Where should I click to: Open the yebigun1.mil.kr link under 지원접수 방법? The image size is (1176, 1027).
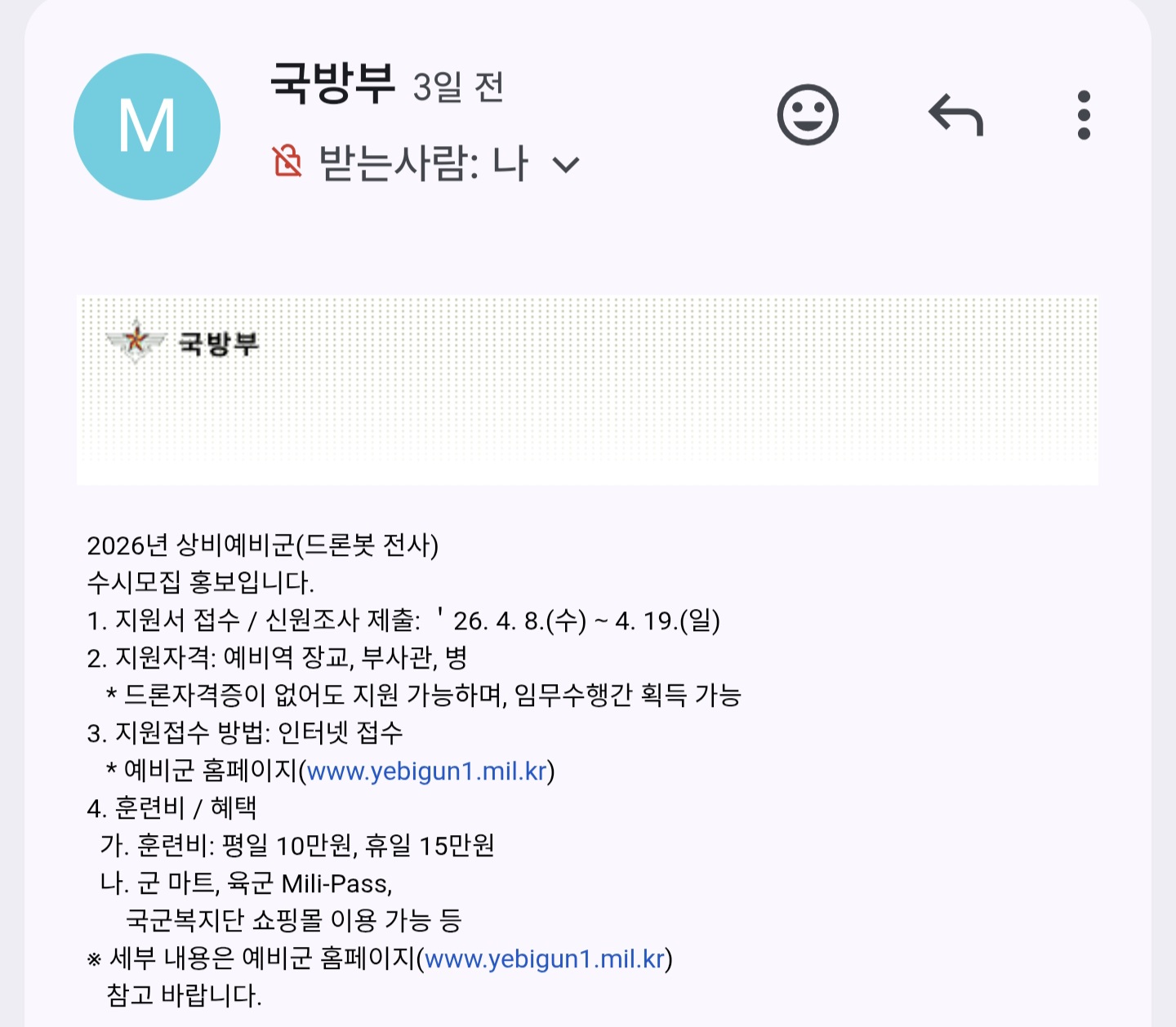[x=426, y=771]
